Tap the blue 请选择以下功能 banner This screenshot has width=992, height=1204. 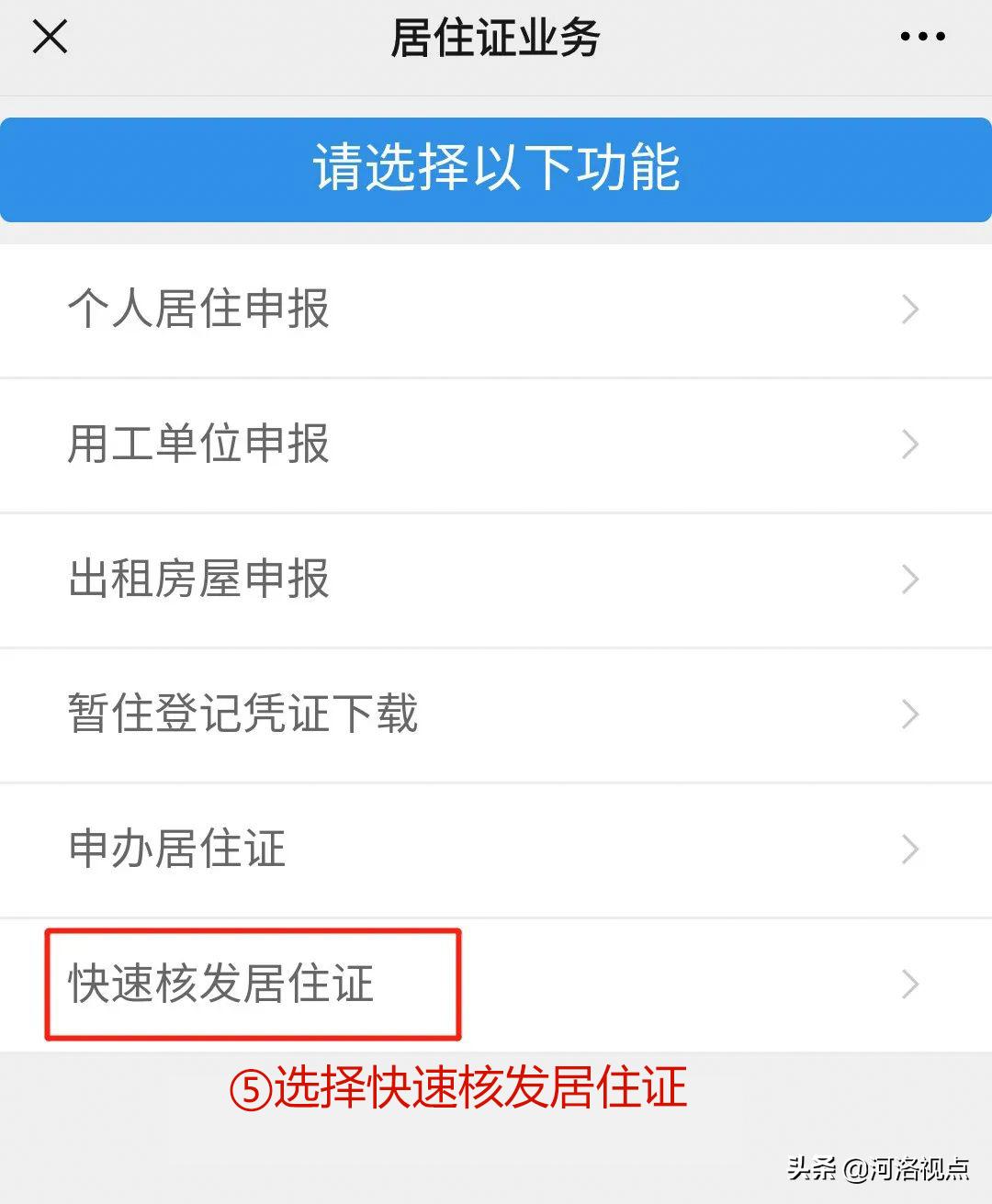click(x=496, y=168)
